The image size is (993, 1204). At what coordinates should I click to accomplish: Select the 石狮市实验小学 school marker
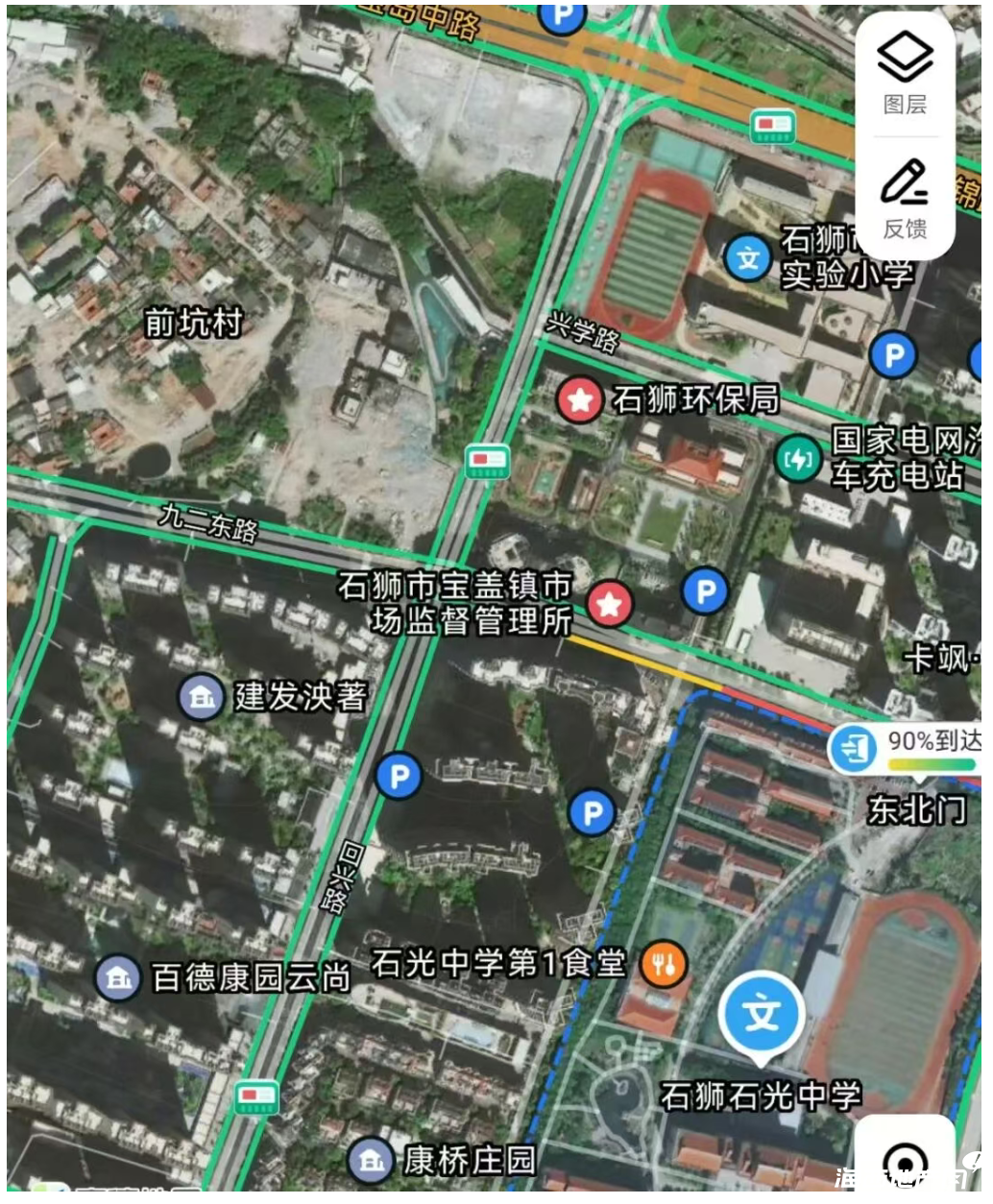pos(748,257)
